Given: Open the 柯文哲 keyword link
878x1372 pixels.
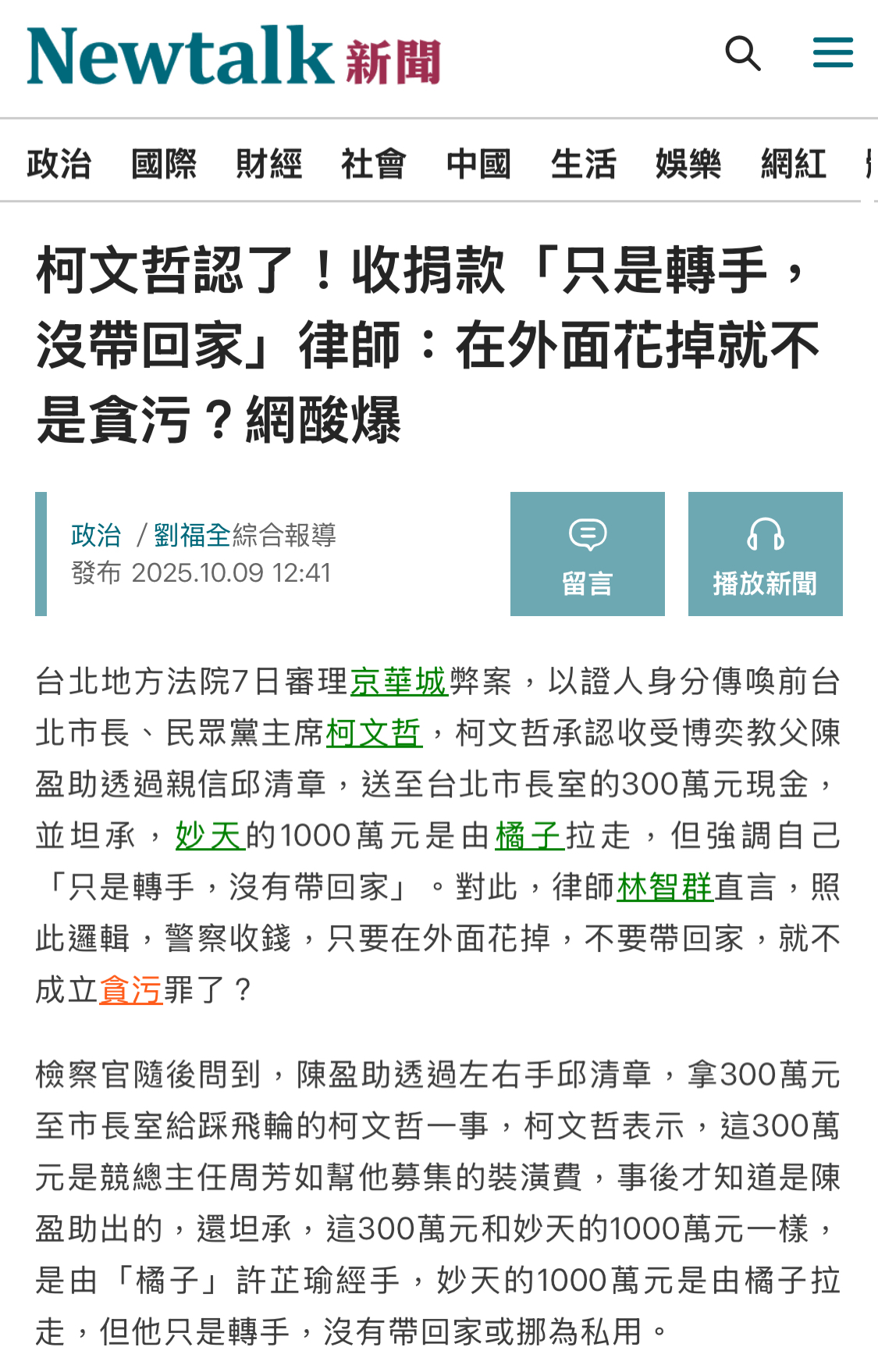Looking at the screenshot, I should (x=374, y=733).
